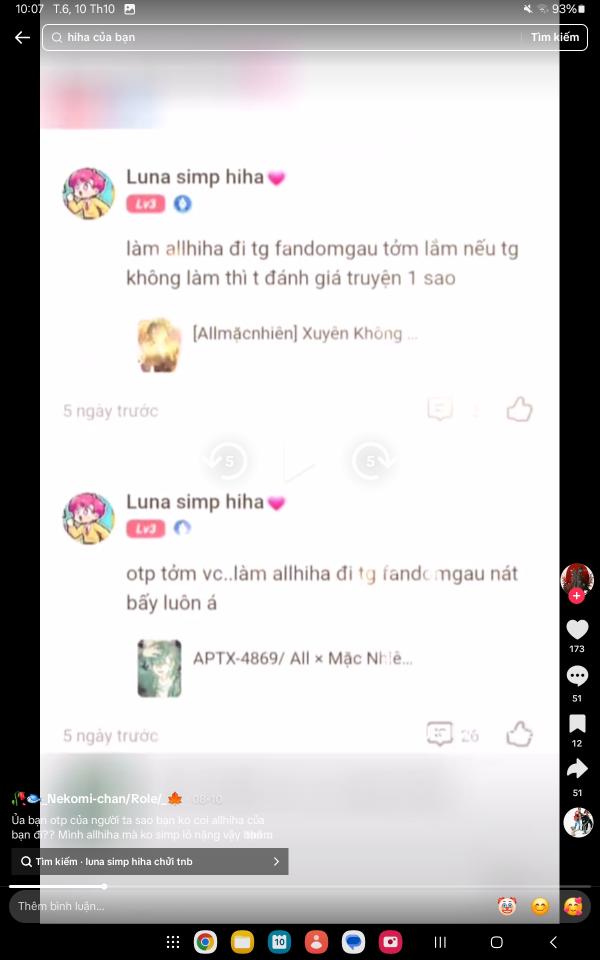
Task: Add a comment in Thêm bình luận field
Action: tap(245, 906)
